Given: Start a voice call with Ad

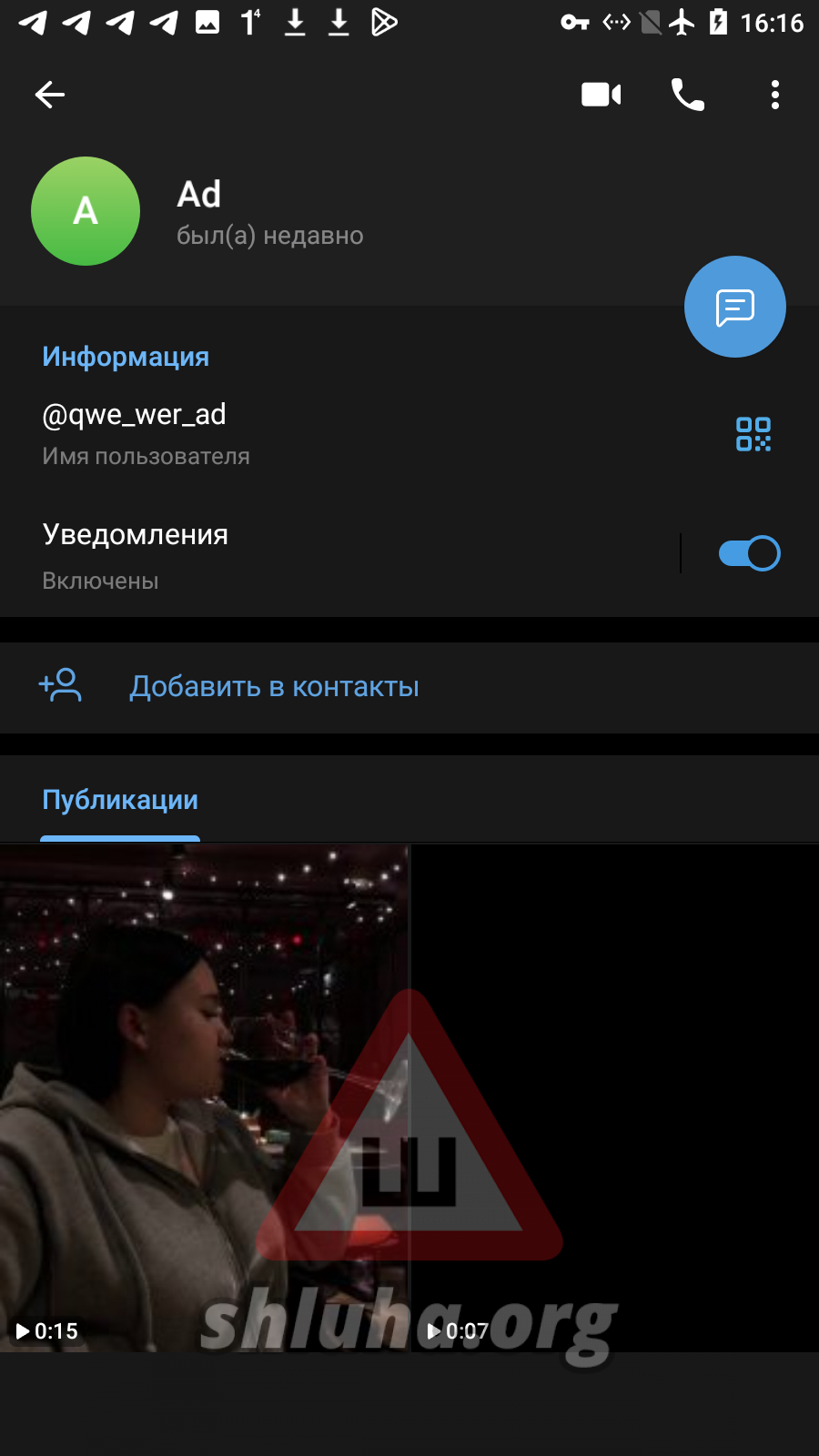Looking at the screenshot, I should (688, 95).
